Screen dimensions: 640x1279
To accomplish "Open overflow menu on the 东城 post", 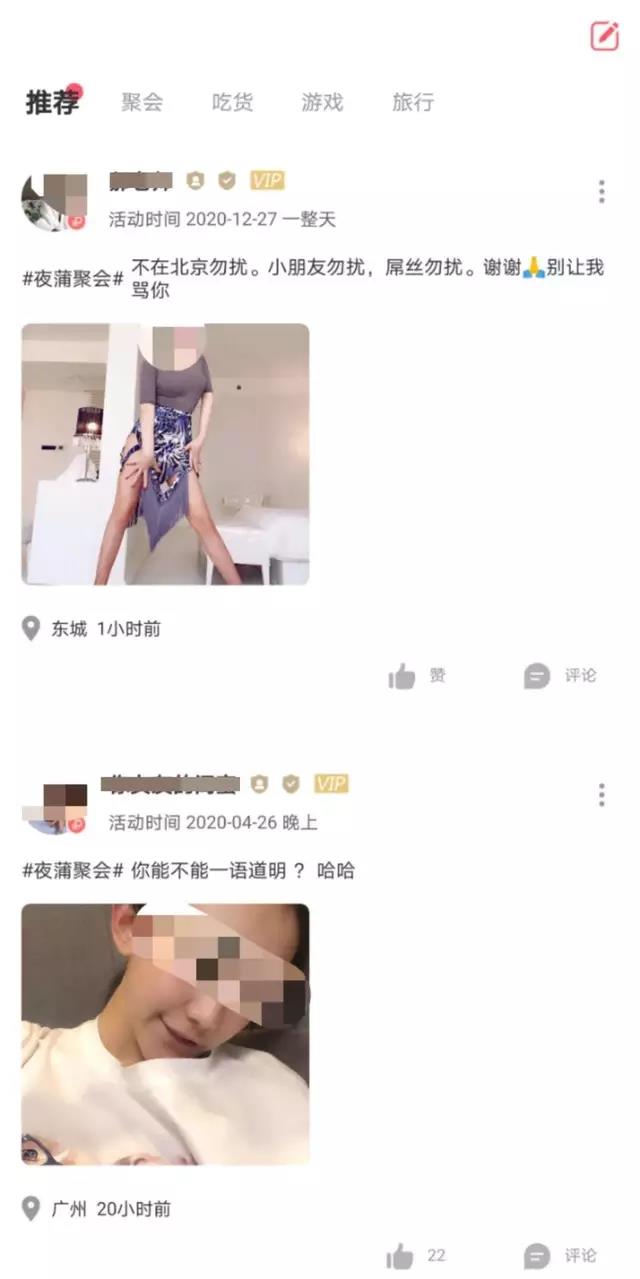I will pyautogui.click(x=601, y=191).
